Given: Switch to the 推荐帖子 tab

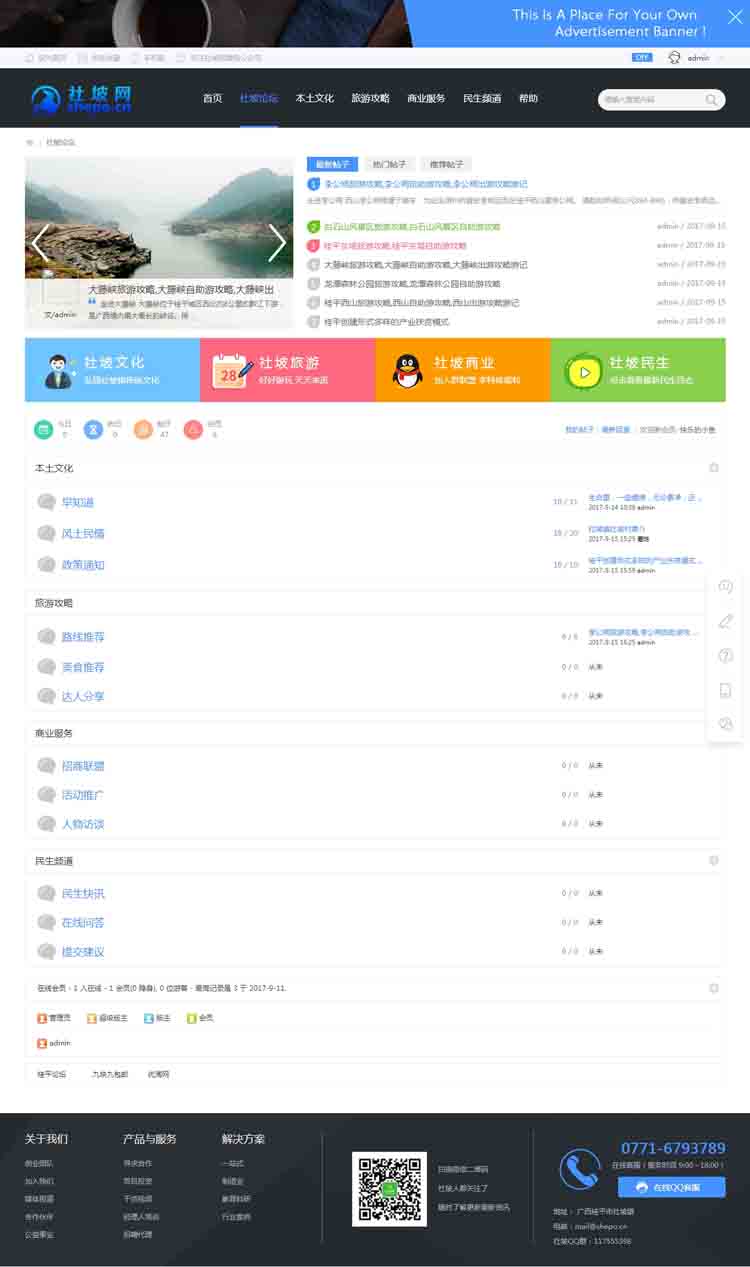Looking at the screenshot, I should 446,164.
